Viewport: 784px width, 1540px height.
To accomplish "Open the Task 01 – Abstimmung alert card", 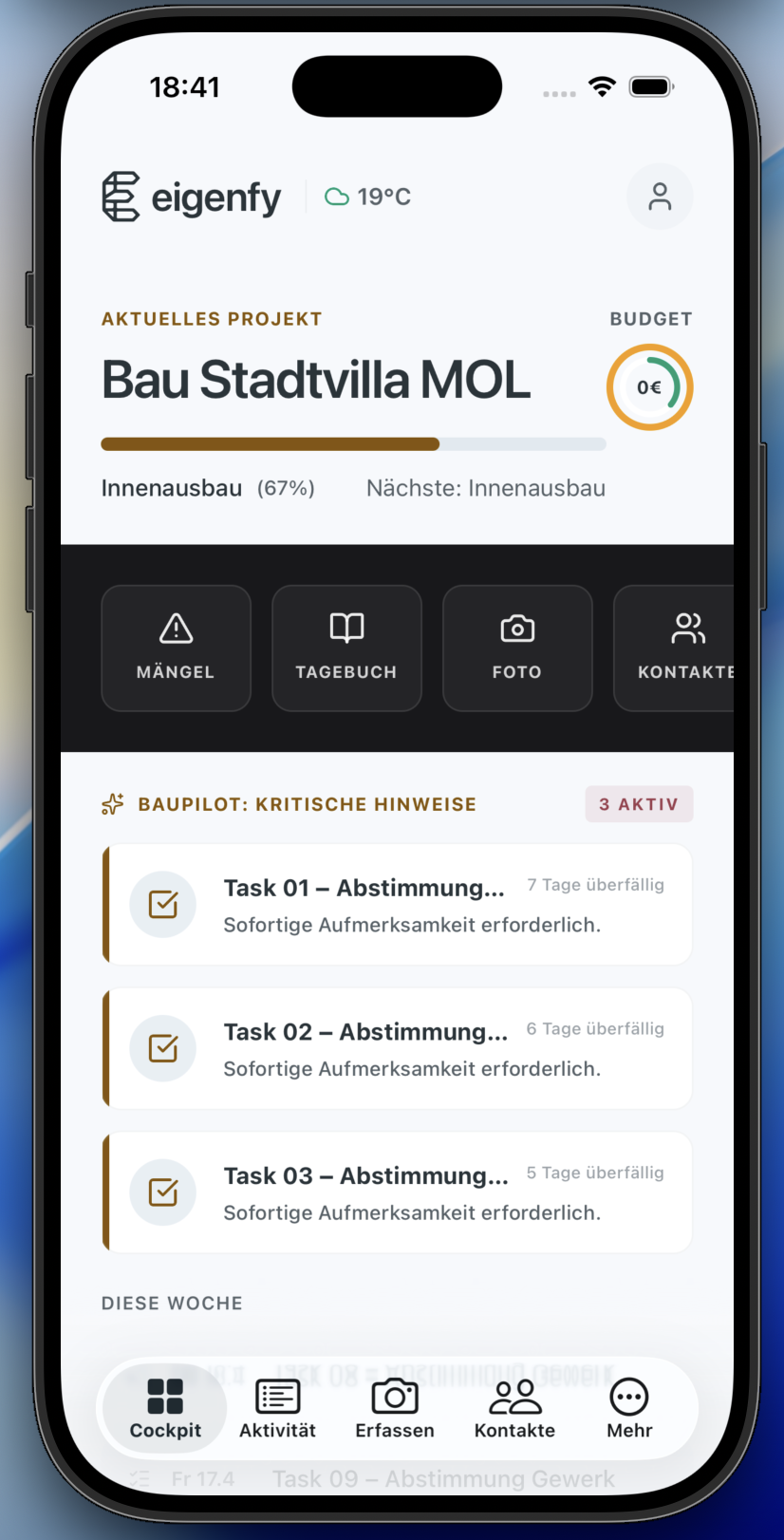I will [397, 905].
